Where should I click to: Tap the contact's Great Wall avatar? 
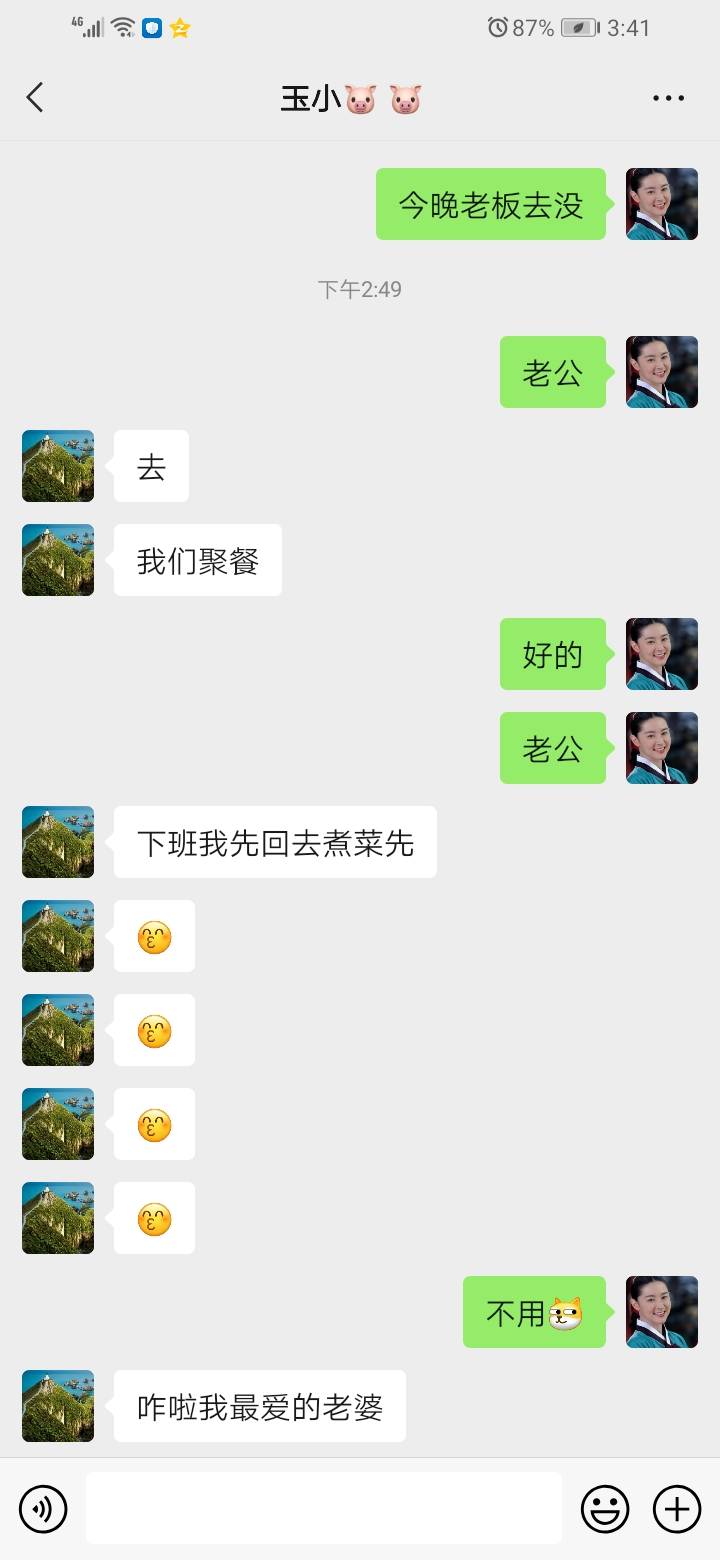click(x=57, y=466)
